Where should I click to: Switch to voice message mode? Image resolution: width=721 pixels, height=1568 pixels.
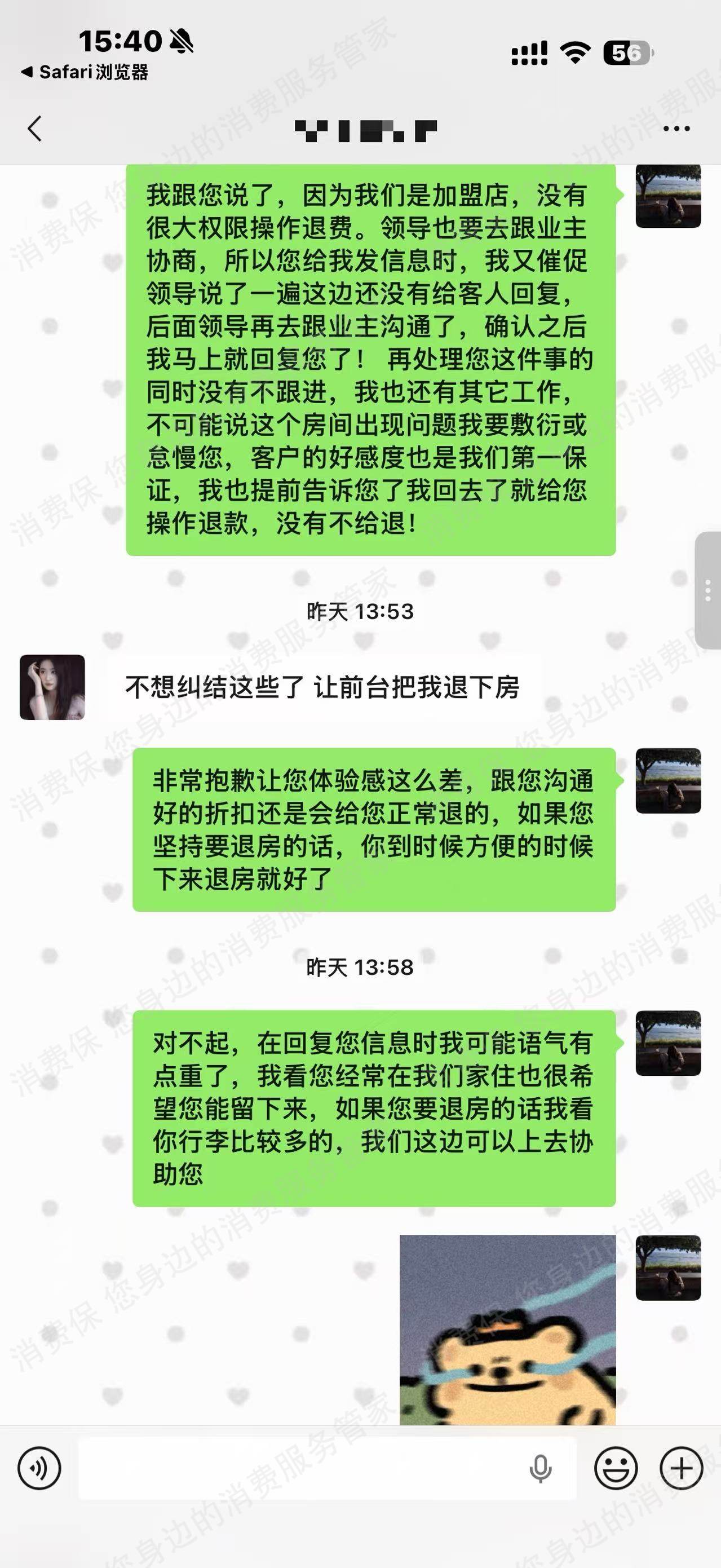tap(39, 1468)
